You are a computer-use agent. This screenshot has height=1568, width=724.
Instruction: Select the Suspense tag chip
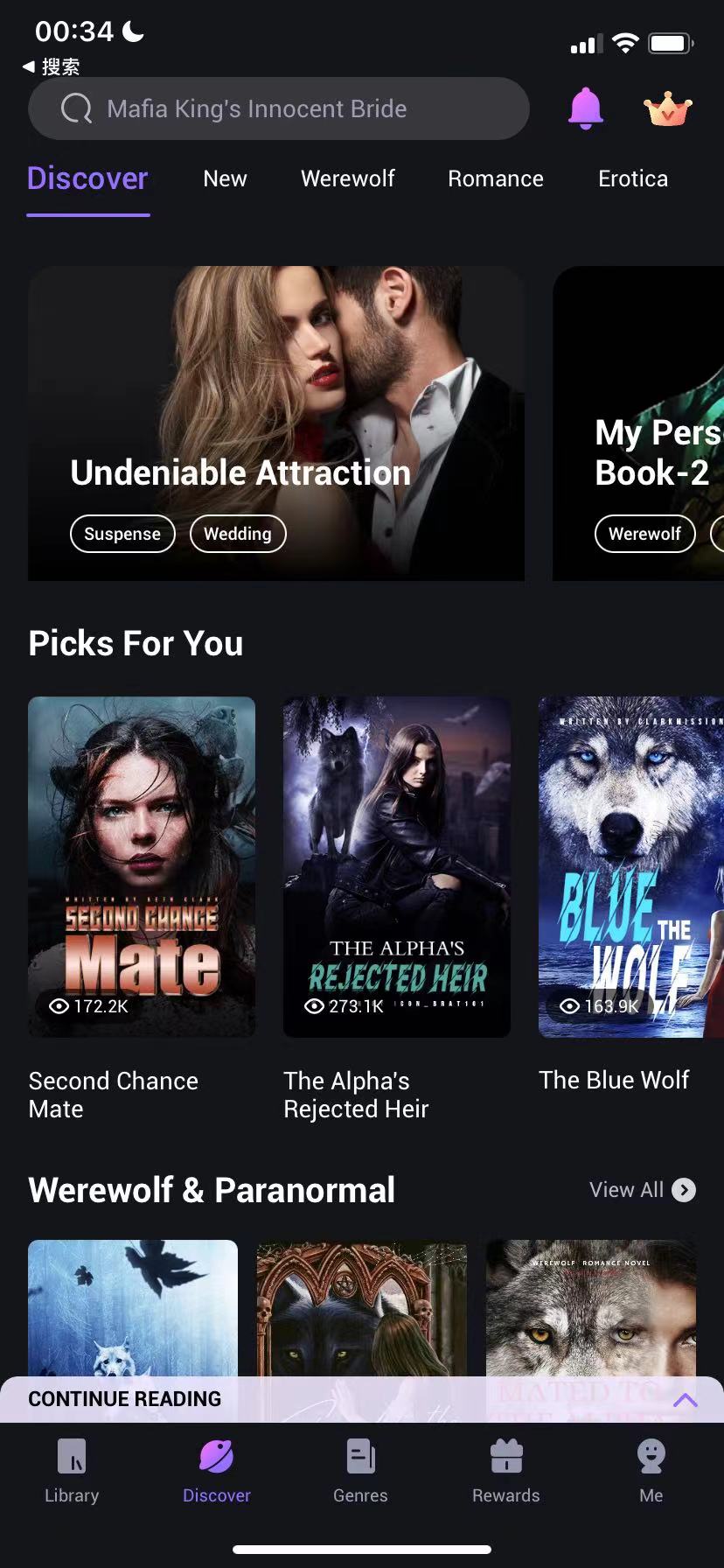pyautogui.click(x=122, y=534)
